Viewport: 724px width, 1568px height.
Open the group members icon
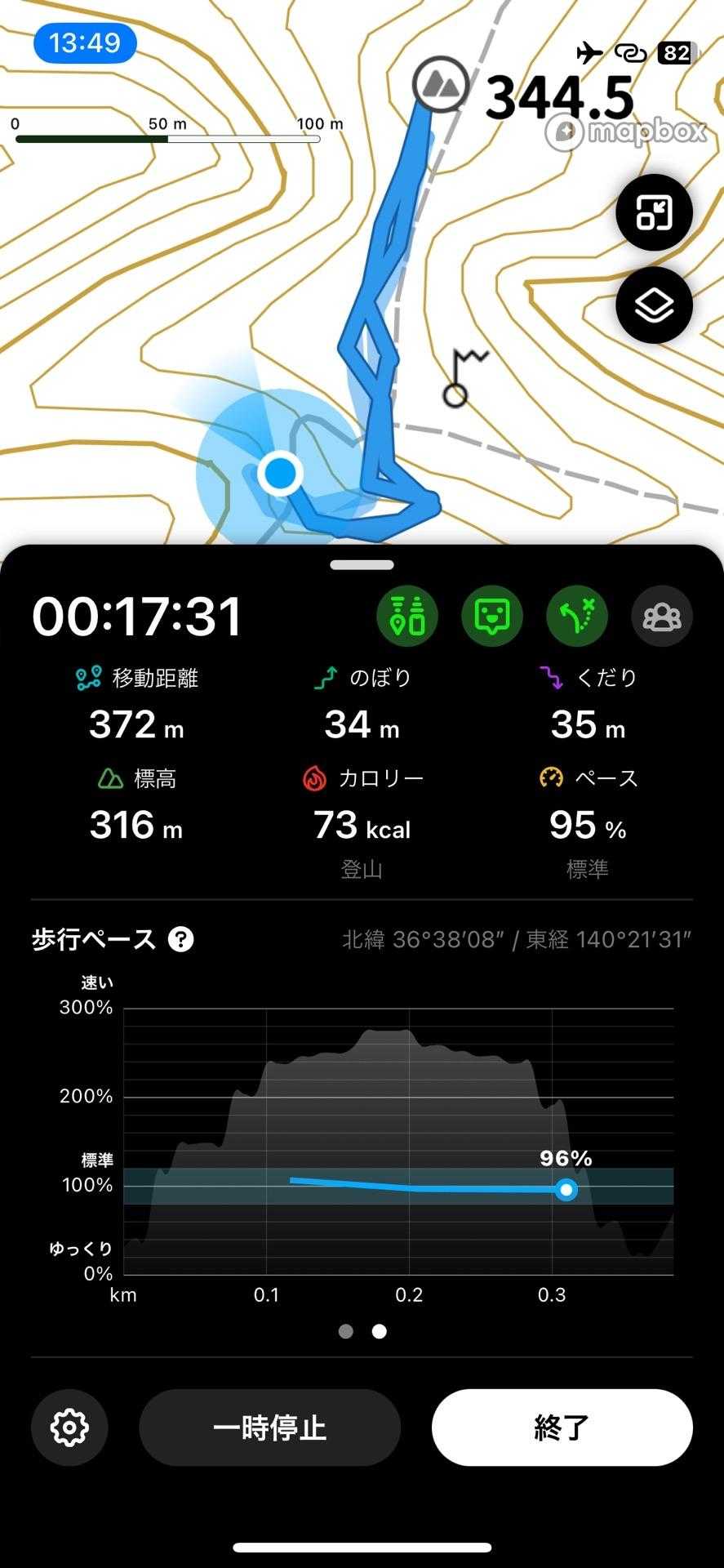pyautogui.click(x=662, y=616)
